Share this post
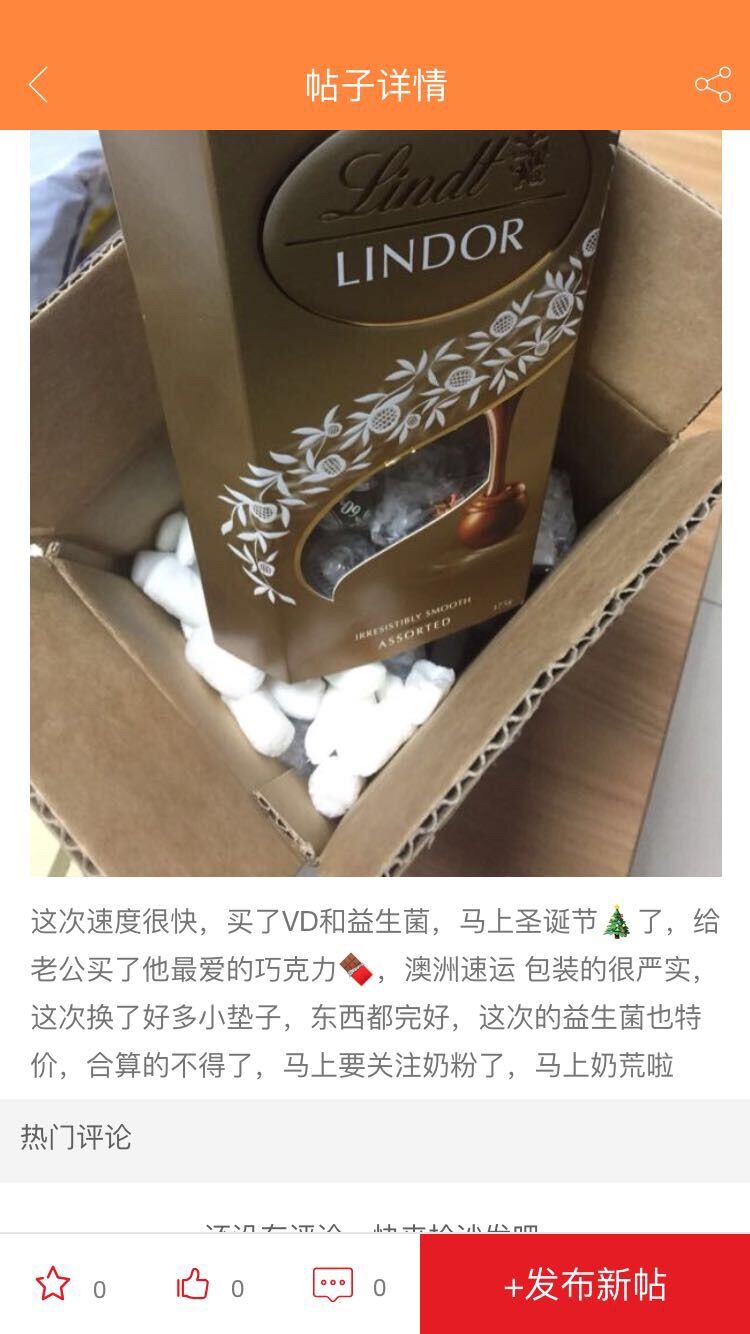 pos(713,85)
